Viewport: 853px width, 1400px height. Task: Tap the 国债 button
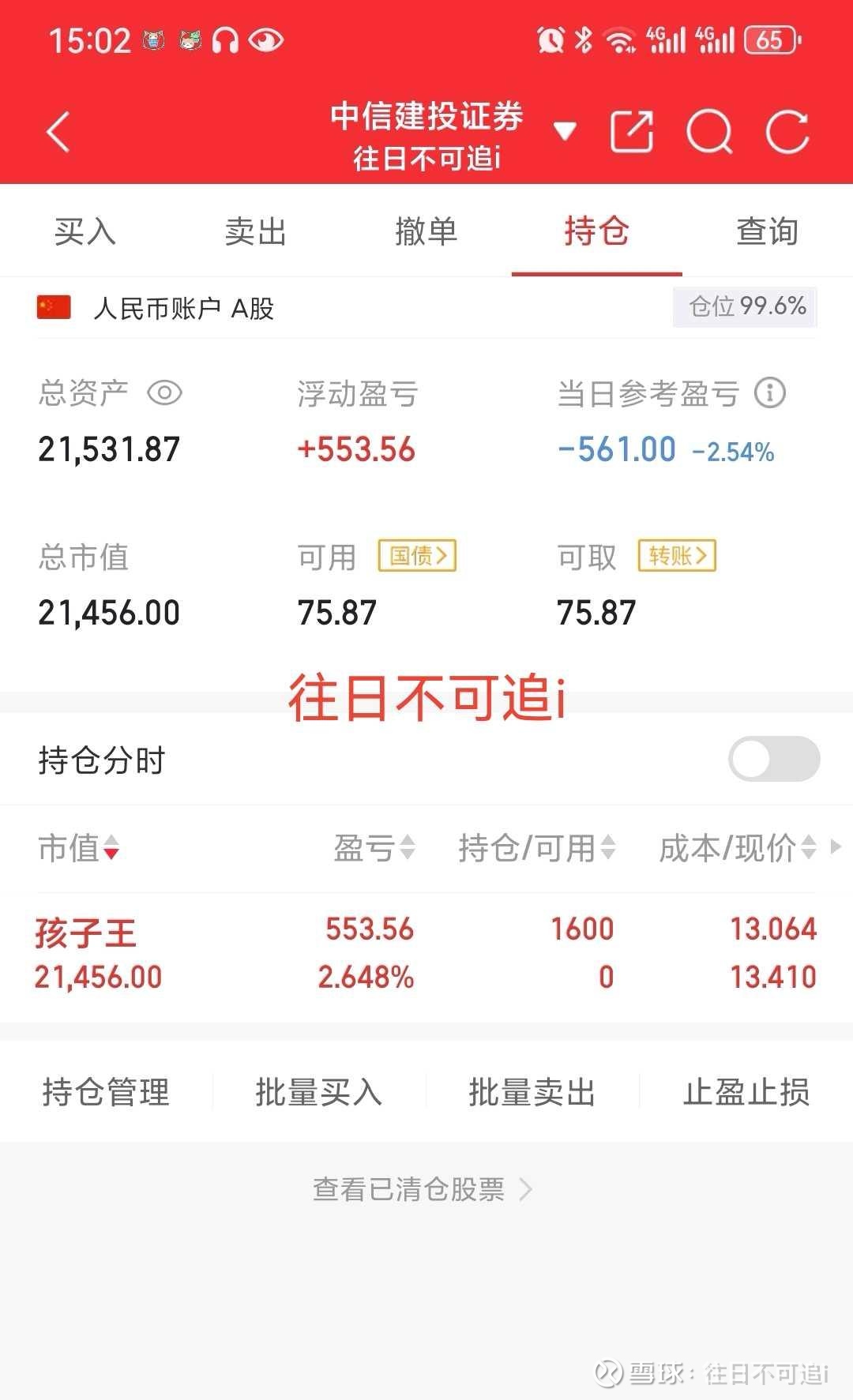coord(418,556)
